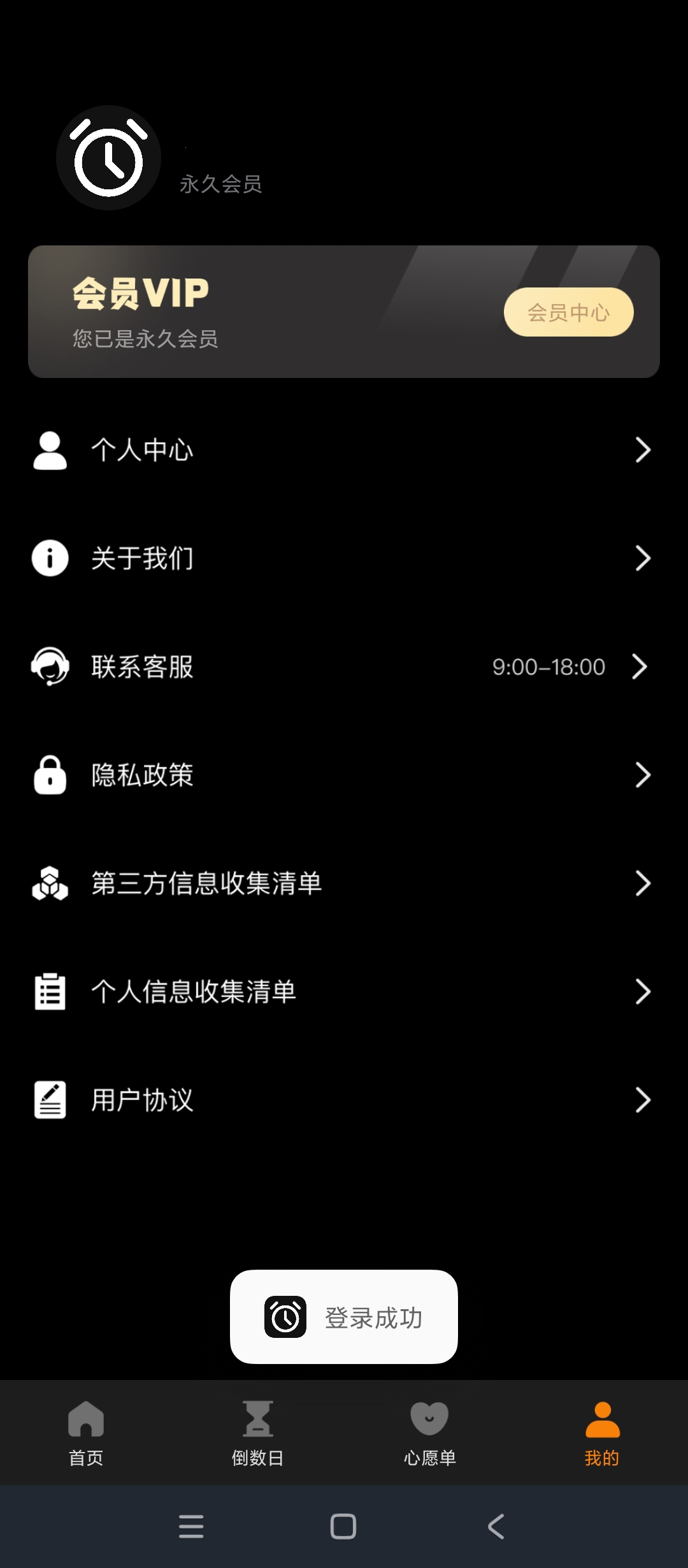This screenshot has width=688, height=1568.
Task: Tap the 会员VIP card
Action: pos(344,312)
